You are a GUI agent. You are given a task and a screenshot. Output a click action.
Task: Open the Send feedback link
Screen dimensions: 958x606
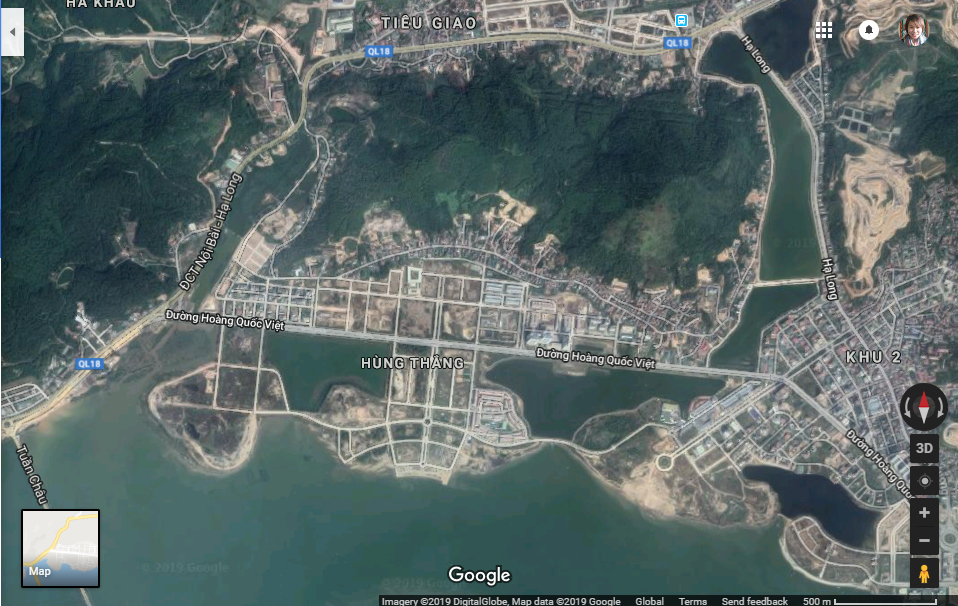[754, 601]
